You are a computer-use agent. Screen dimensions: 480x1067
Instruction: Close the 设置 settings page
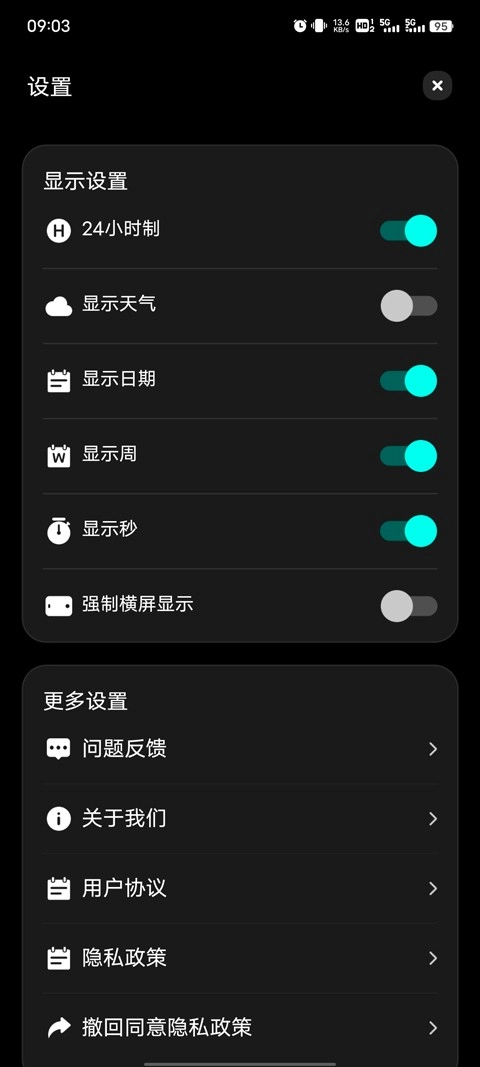point(437,86)
